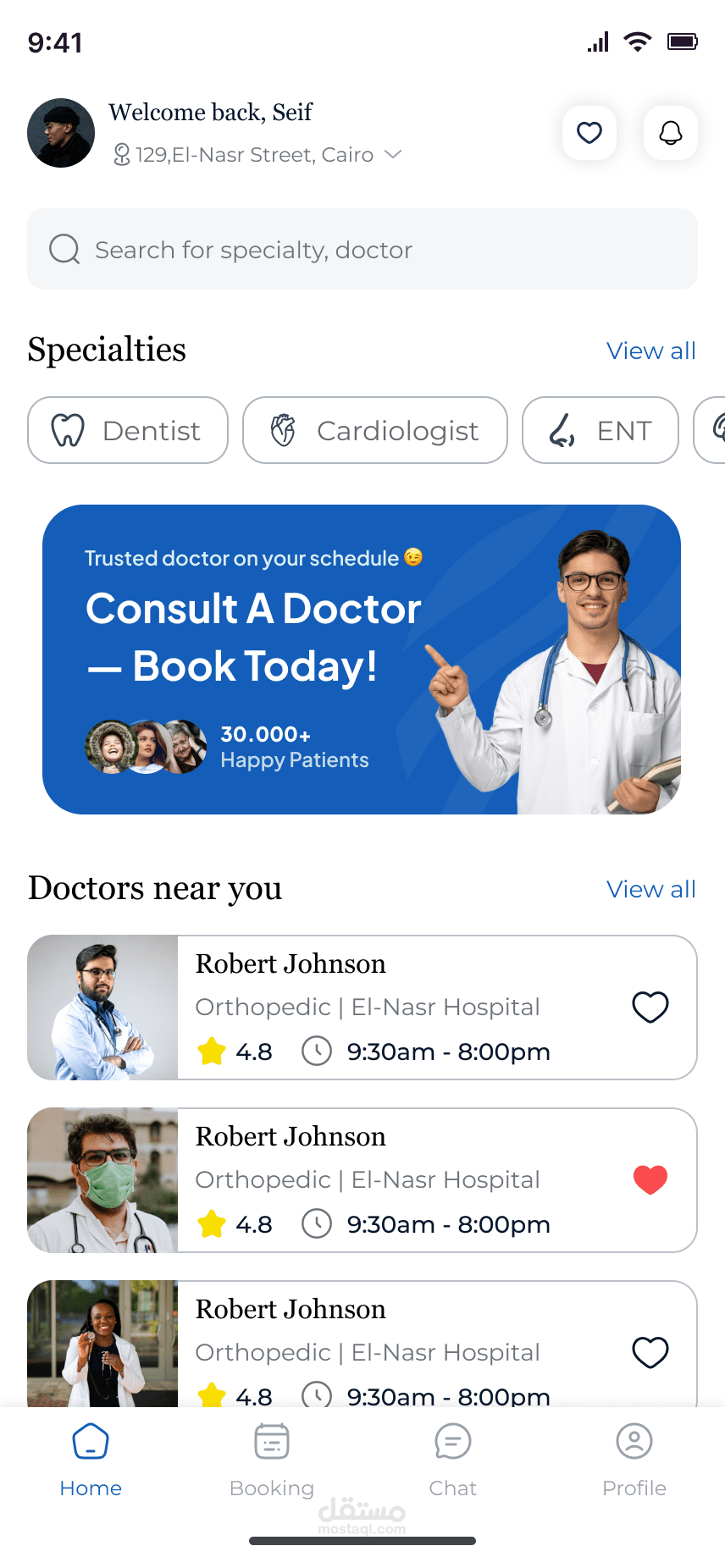Expand the address dropdown for 129, El-Nasr Street
The image size is (725, 1568).
[393, 154]
